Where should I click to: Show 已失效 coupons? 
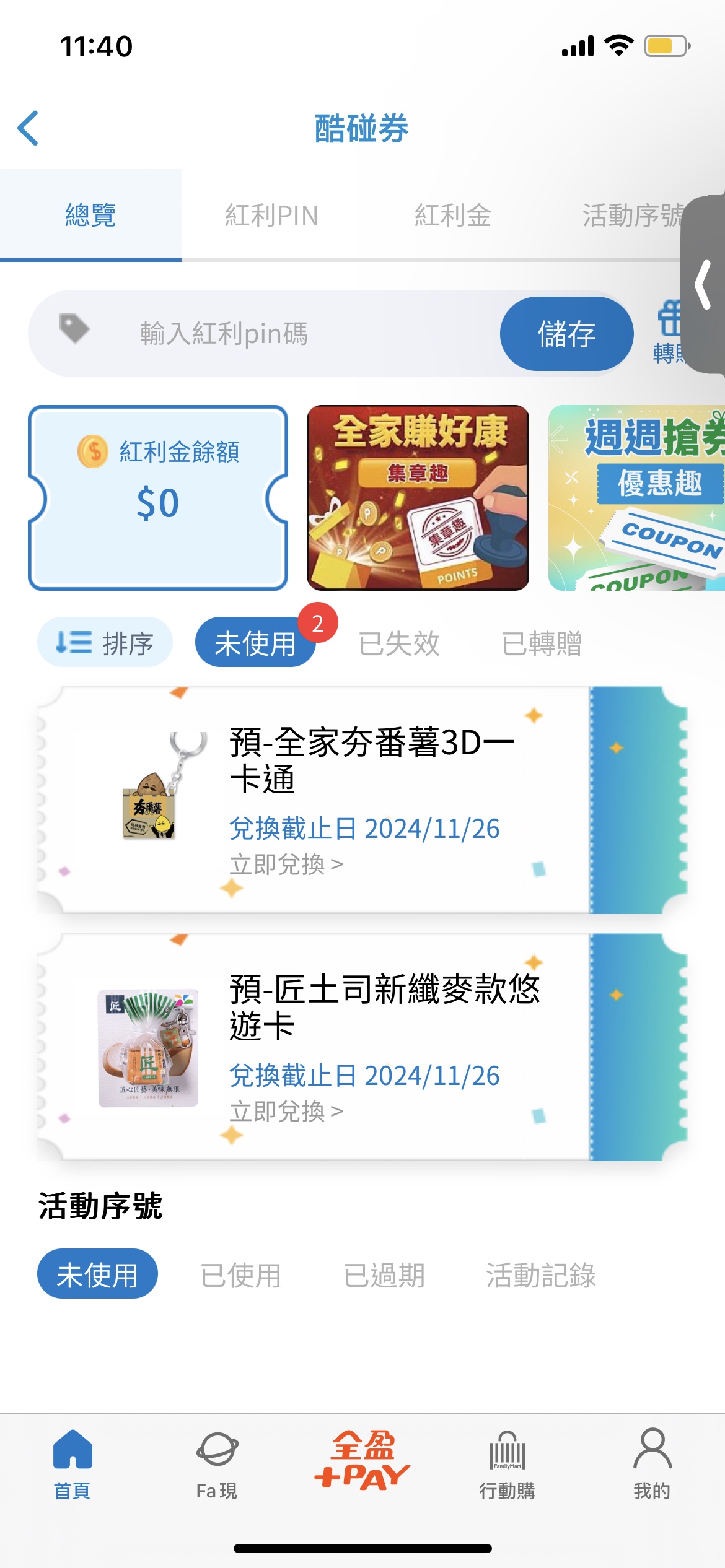[399, 643]
